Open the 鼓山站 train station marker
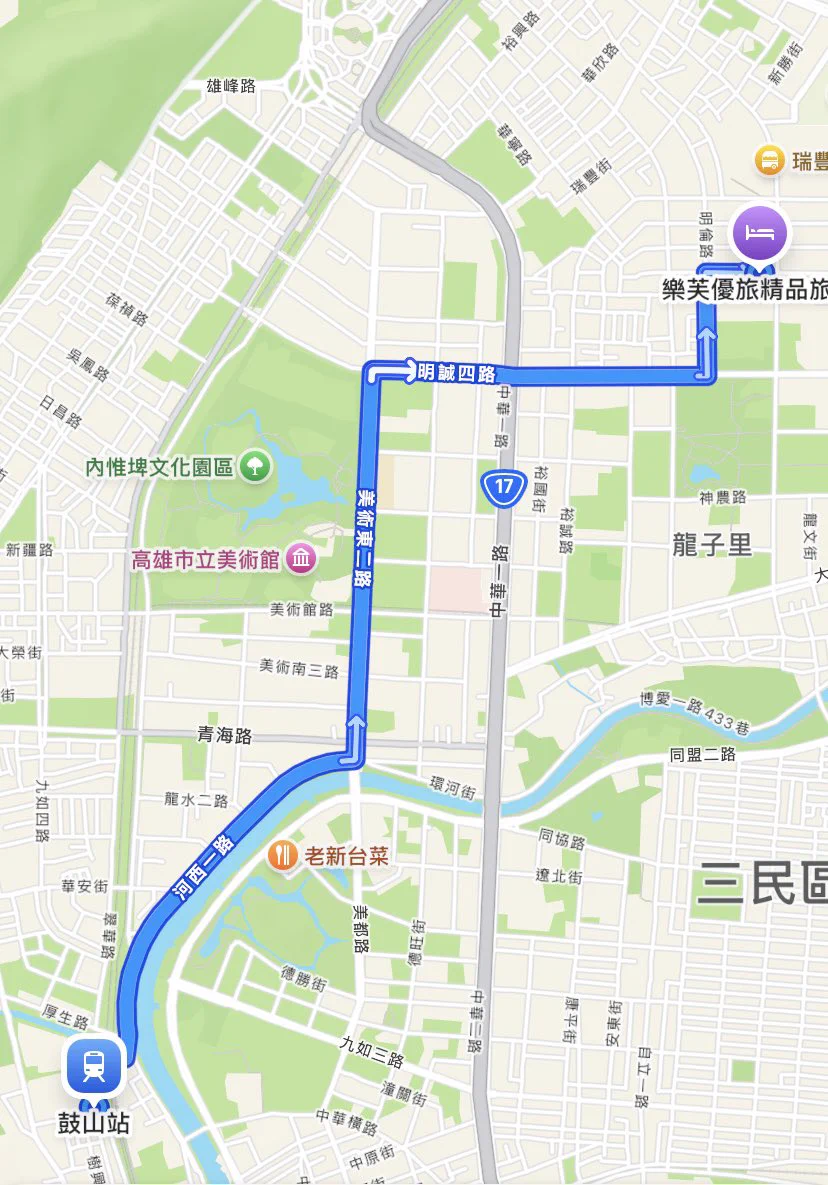 pos(94,1066)
